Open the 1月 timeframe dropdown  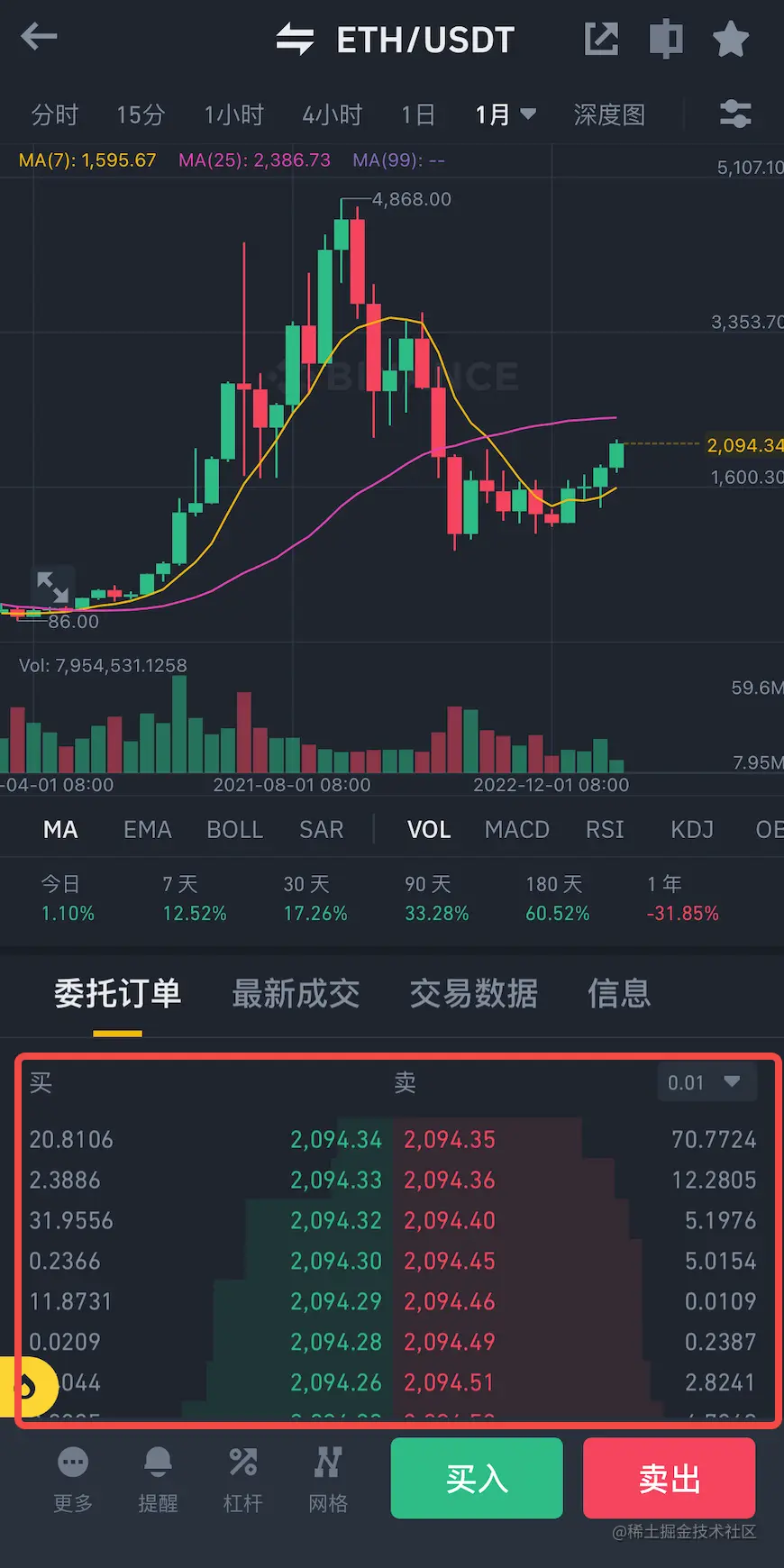tap(503, 114)
